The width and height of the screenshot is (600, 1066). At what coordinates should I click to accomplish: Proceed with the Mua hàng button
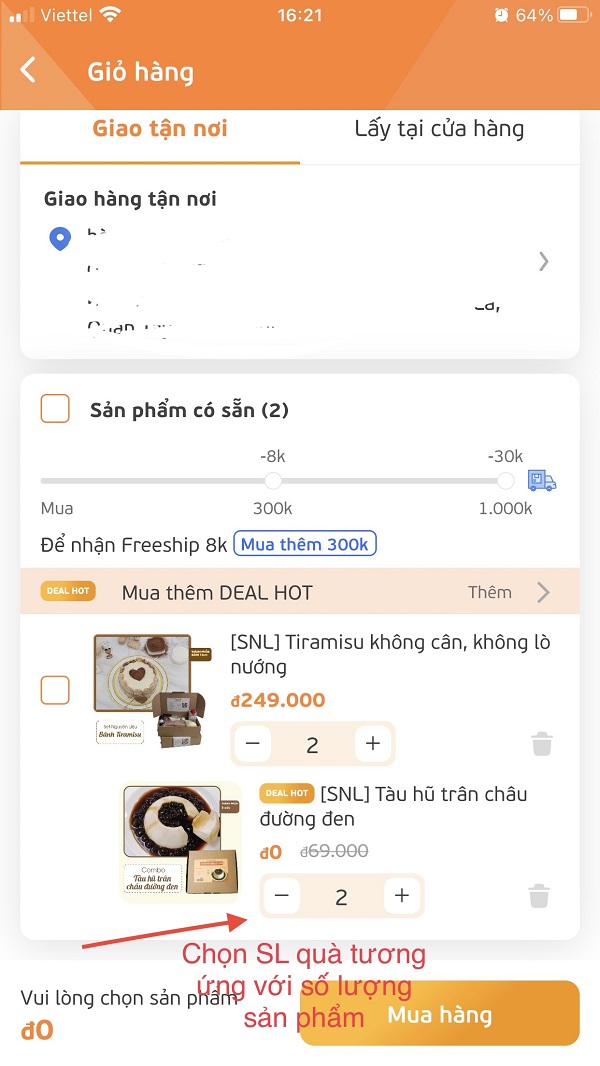pos(440,1015)
